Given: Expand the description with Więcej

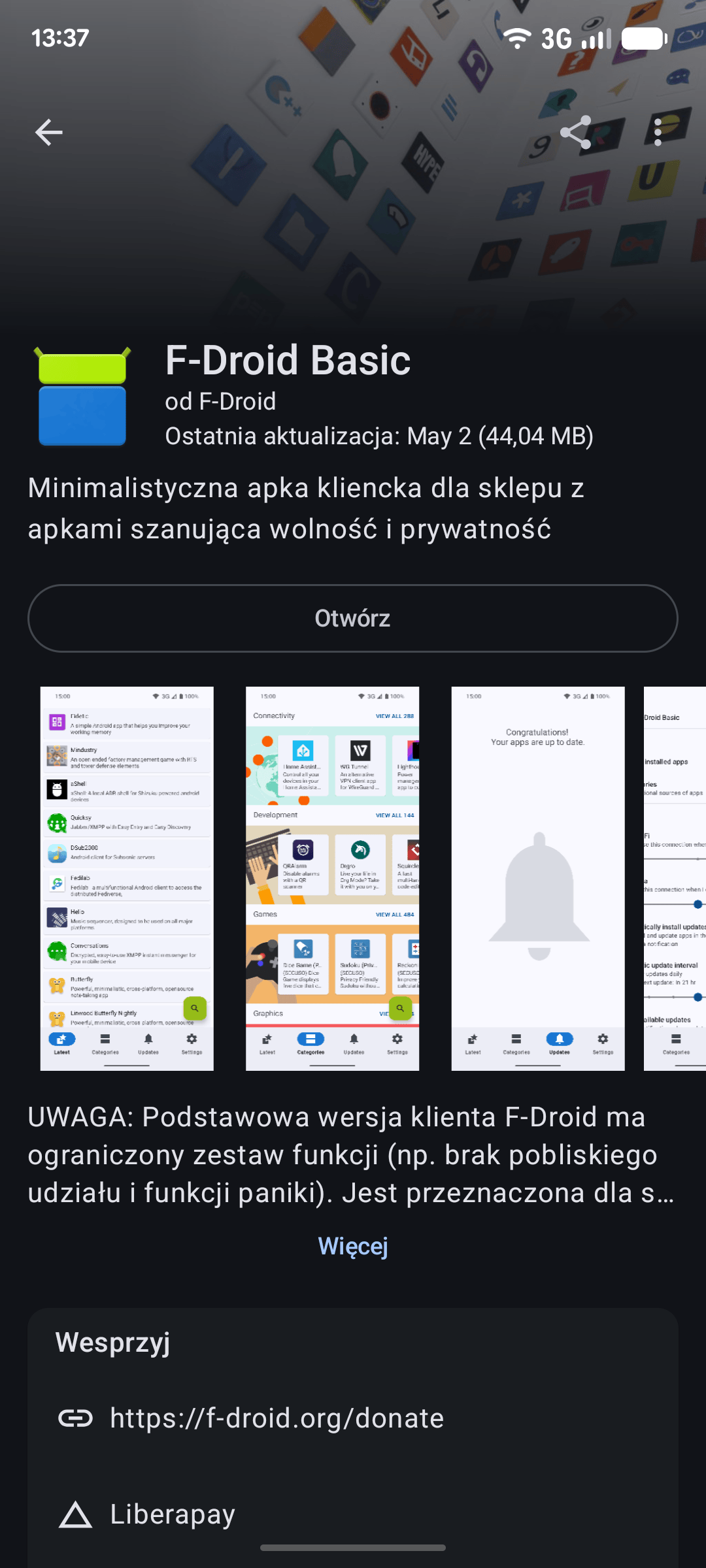Looking at the screenshot, I should coord(353,1246).
